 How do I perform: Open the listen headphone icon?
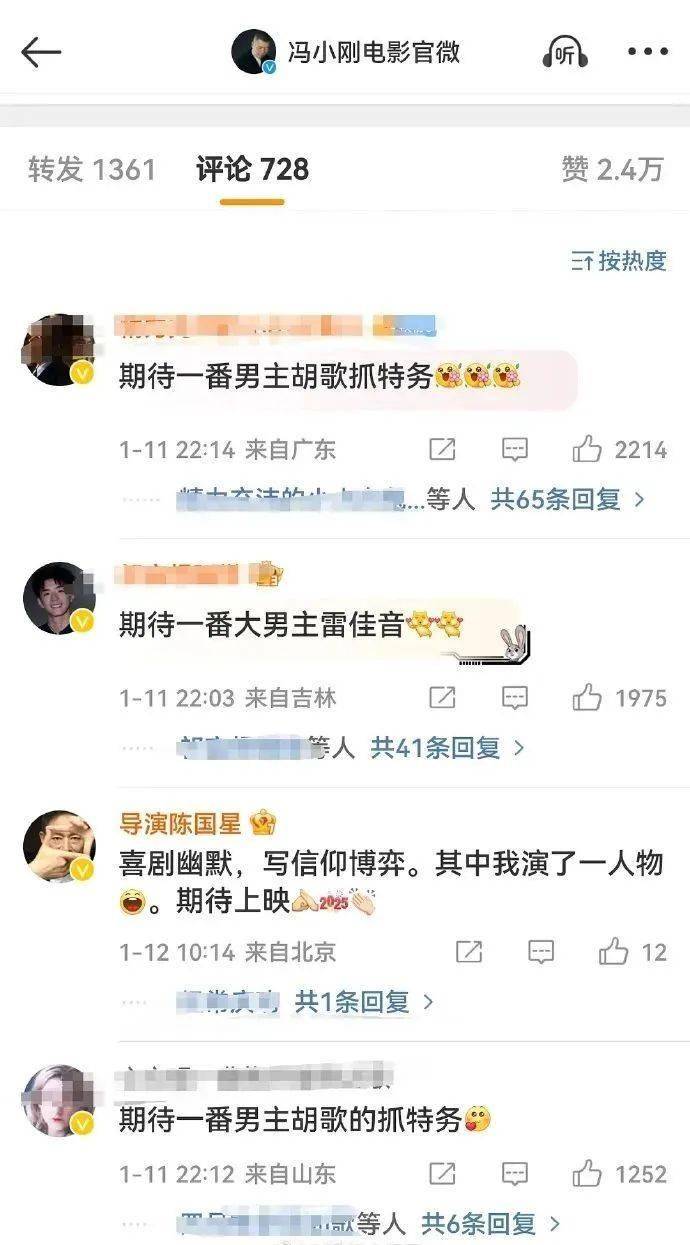[566, 52]
